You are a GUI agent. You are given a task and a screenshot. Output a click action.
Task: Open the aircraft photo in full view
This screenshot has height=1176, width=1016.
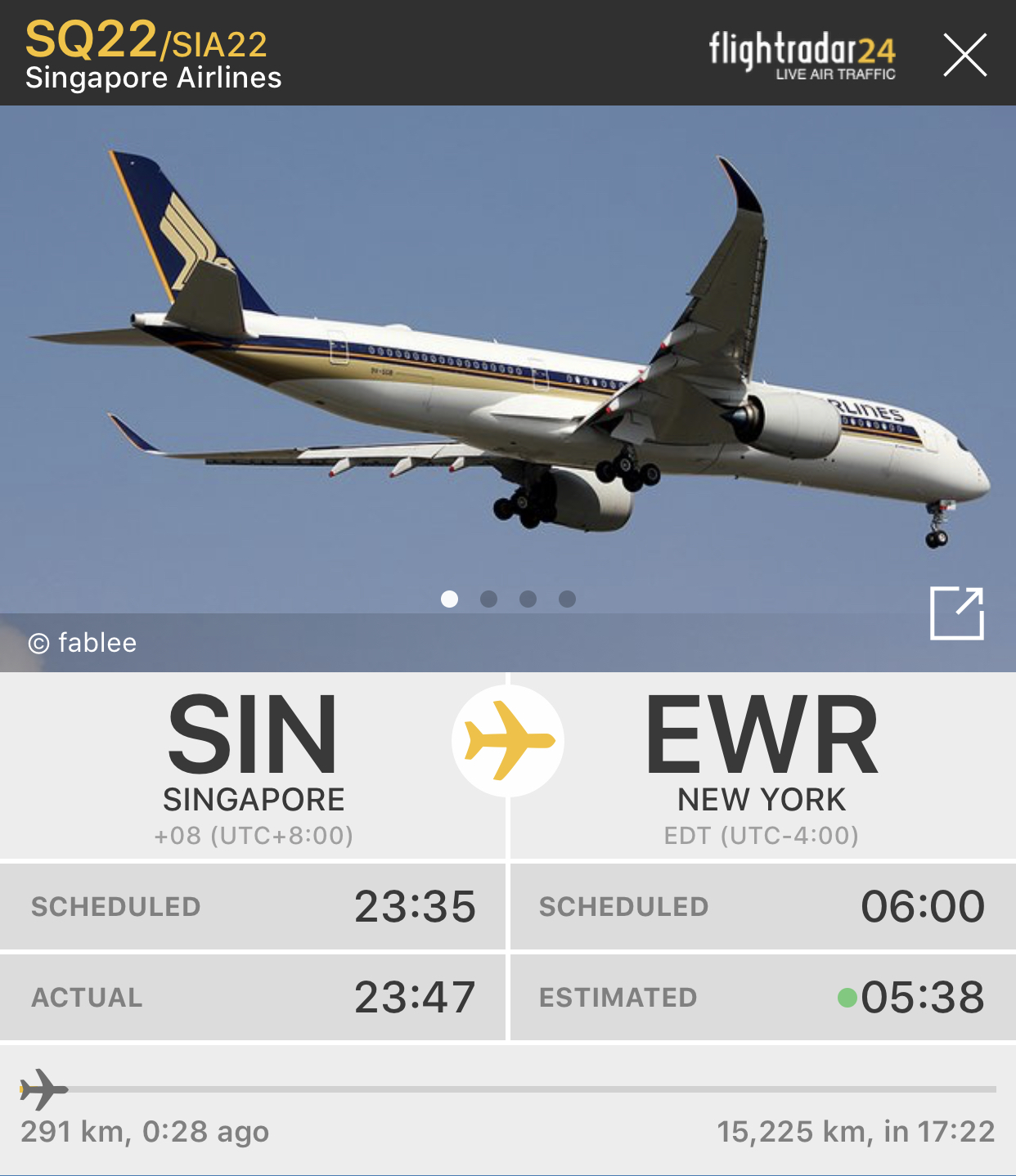(956, 613)
